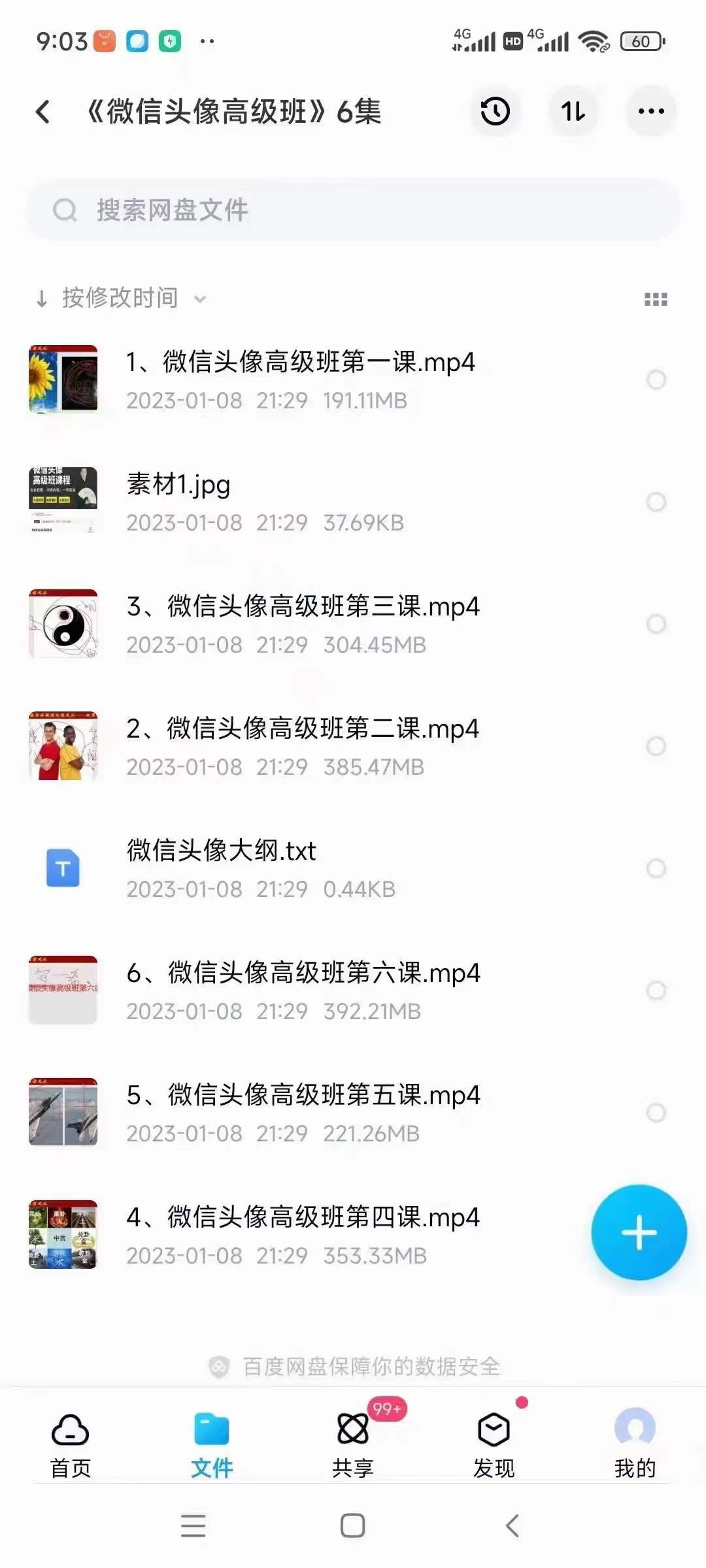Select the circle beside 素材1.jpg
Screen dimensions: 706x1568
[656, 501]
